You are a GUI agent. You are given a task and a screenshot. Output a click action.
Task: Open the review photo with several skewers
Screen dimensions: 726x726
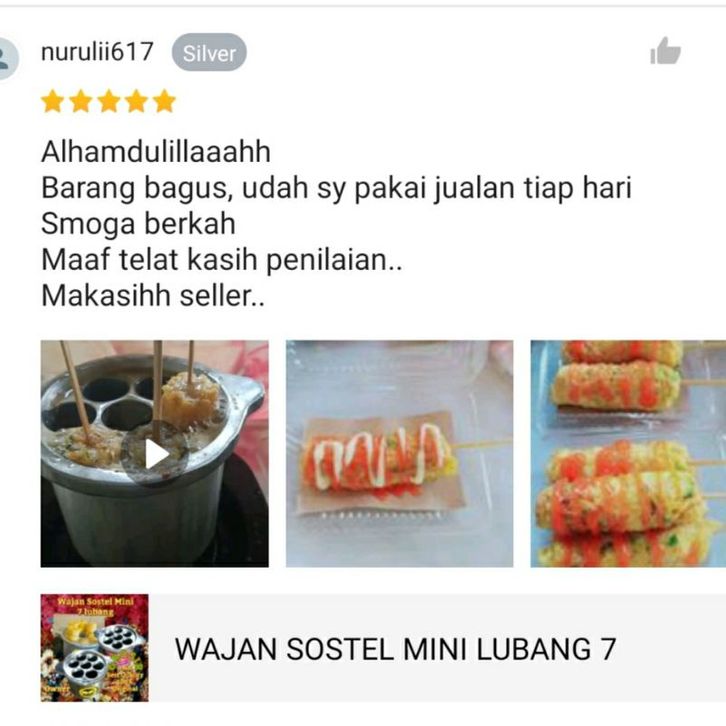(628, 454)
